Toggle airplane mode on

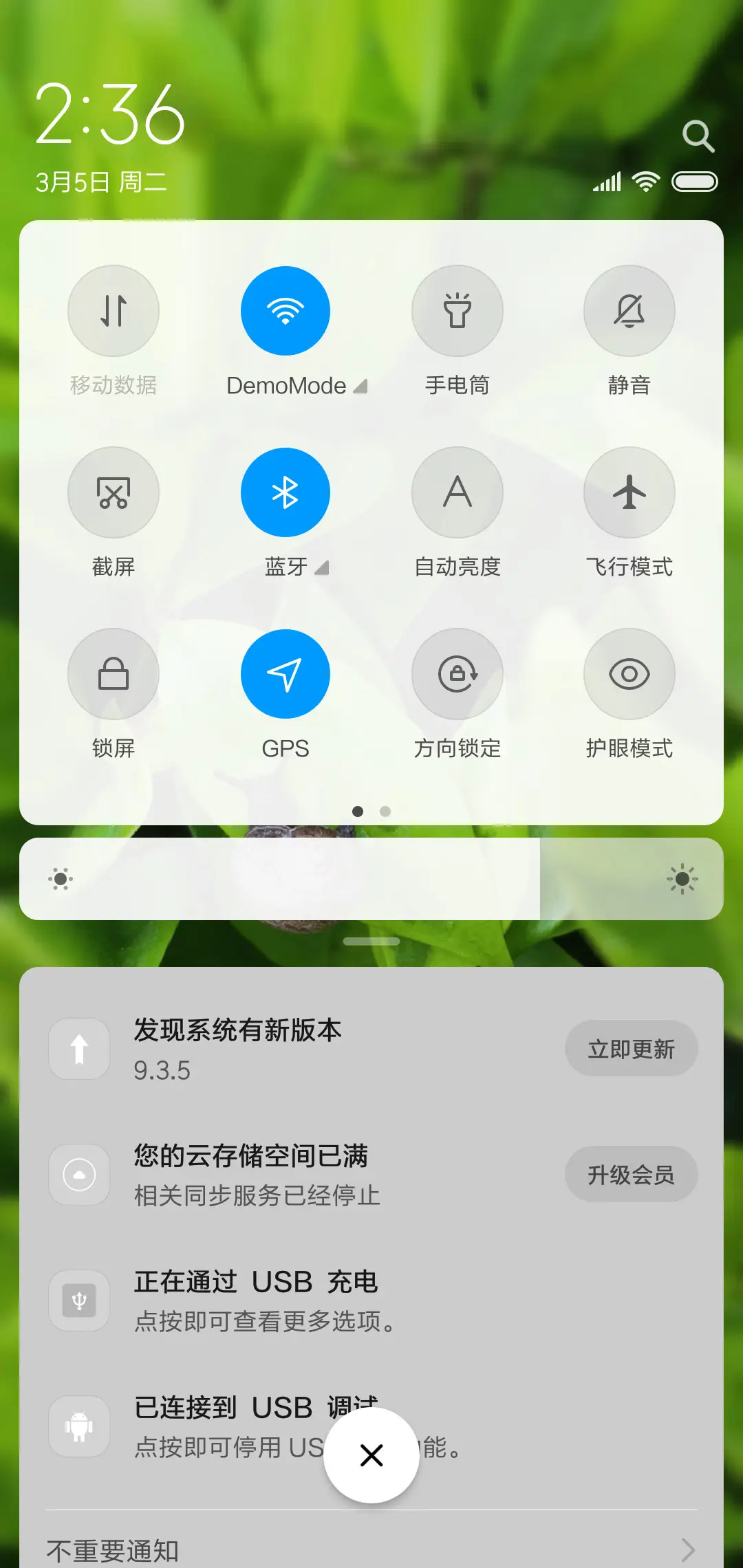[629, 492]
